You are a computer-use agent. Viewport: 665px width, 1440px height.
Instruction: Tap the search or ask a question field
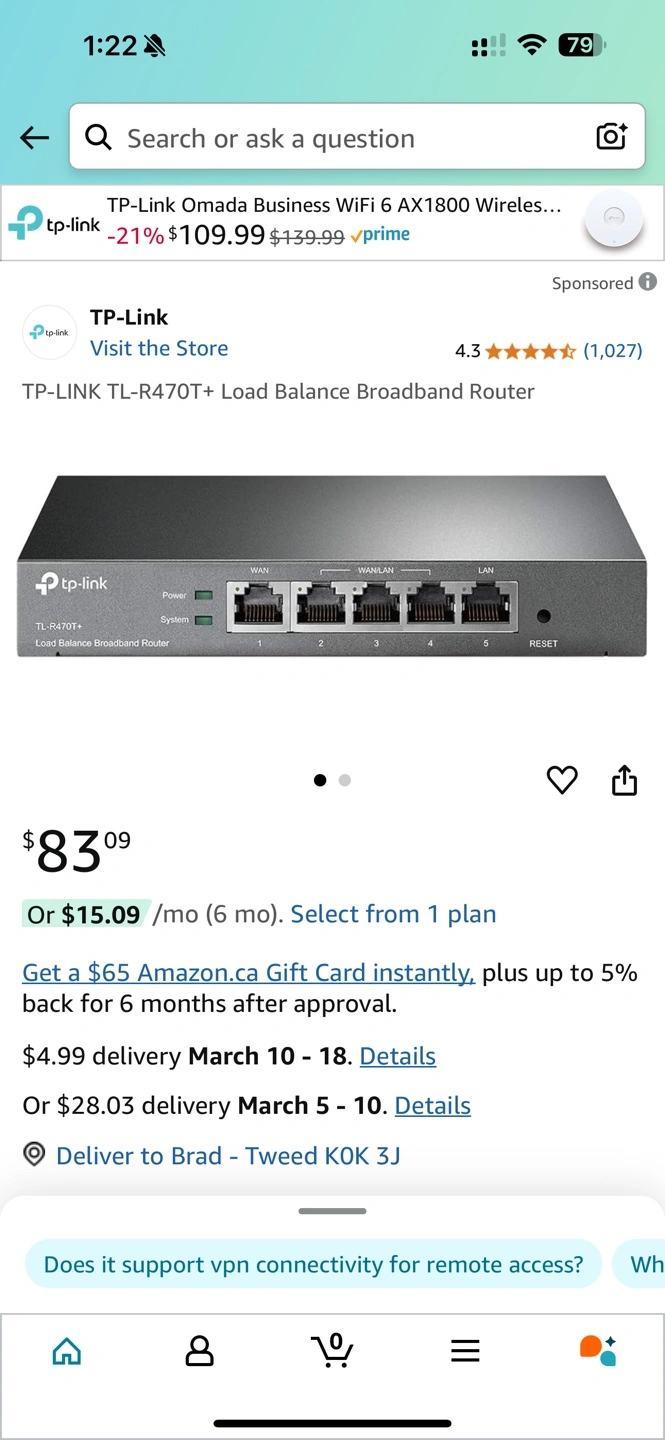[x=330, y=138]
